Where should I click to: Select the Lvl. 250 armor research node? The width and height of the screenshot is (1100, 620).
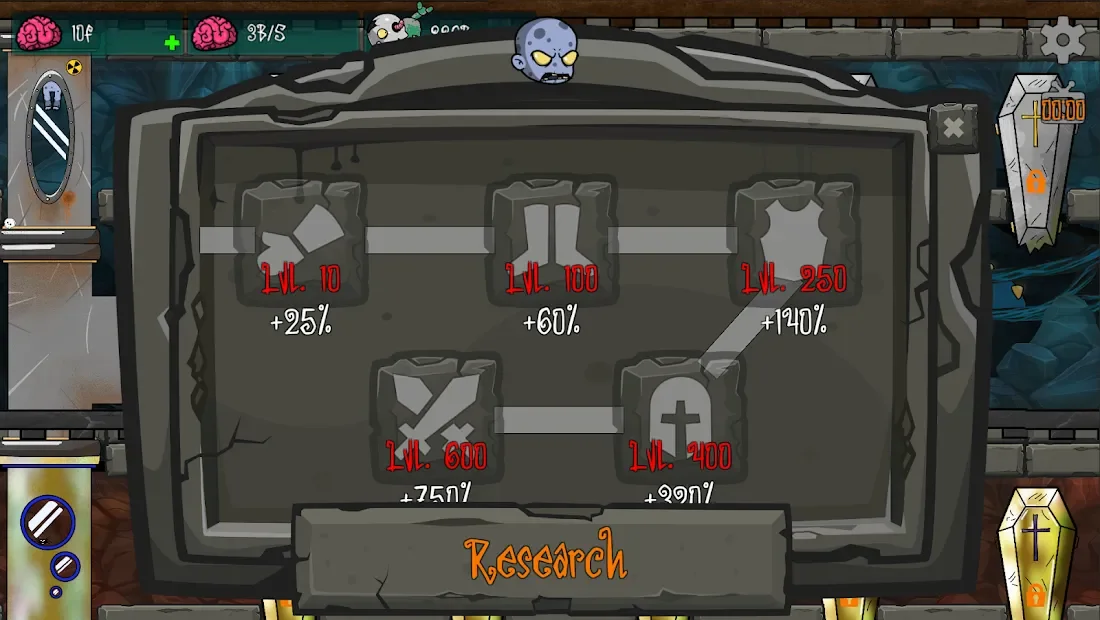point(797,242)
